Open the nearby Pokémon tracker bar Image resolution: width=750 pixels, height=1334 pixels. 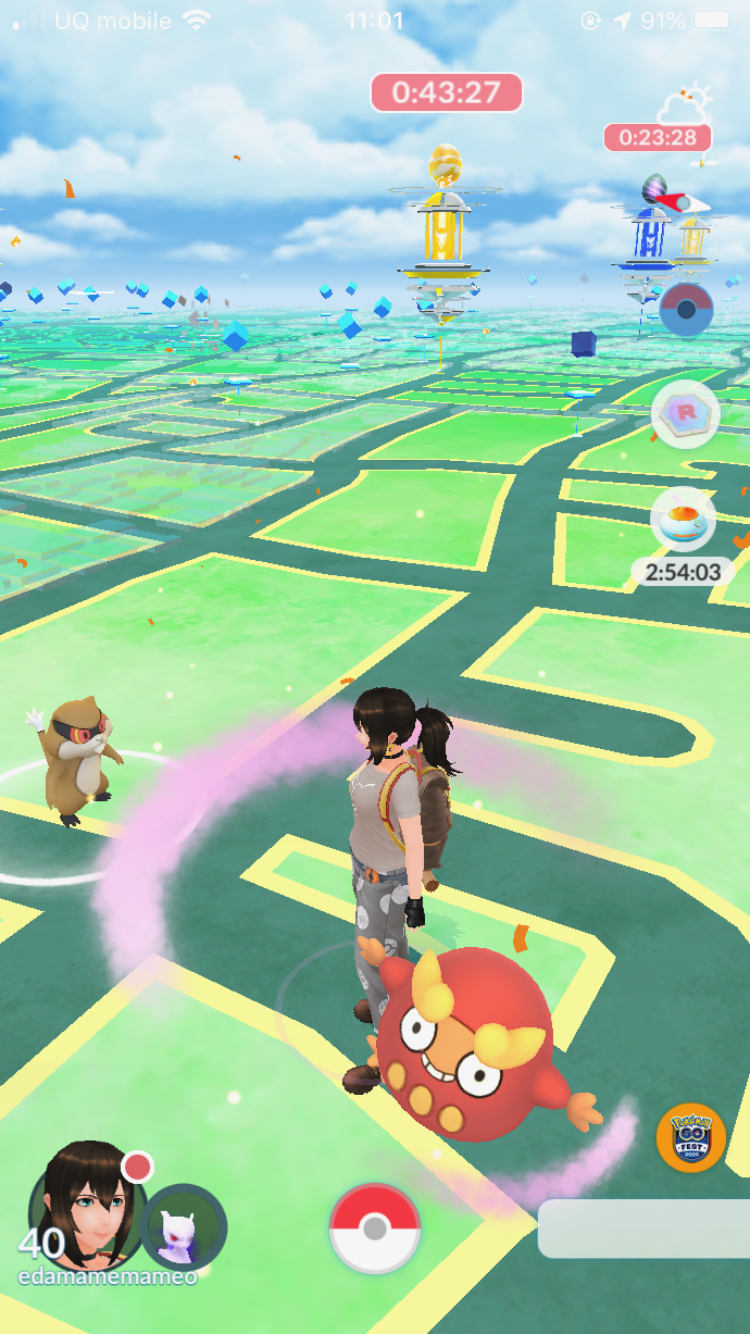644,1228
